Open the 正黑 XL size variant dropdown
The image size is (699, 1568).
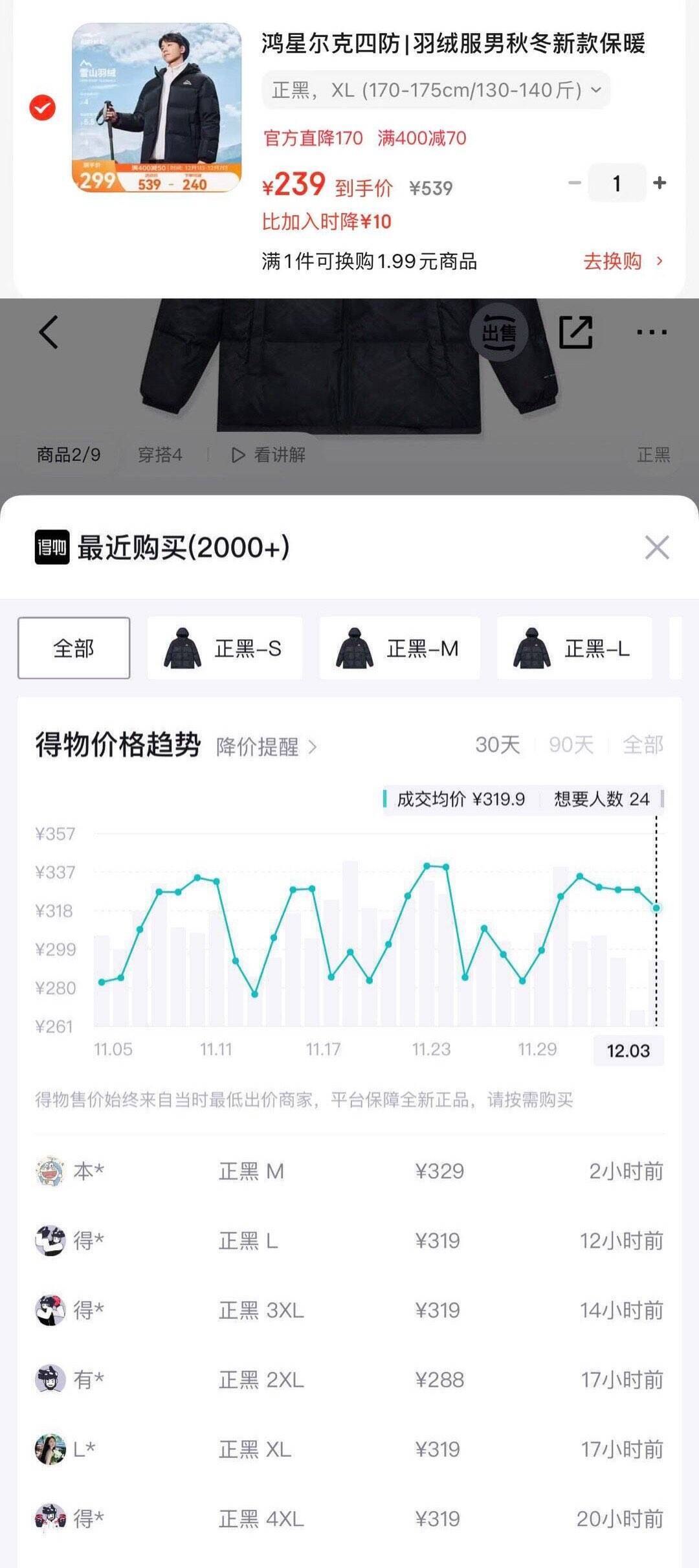coord(436,90)
